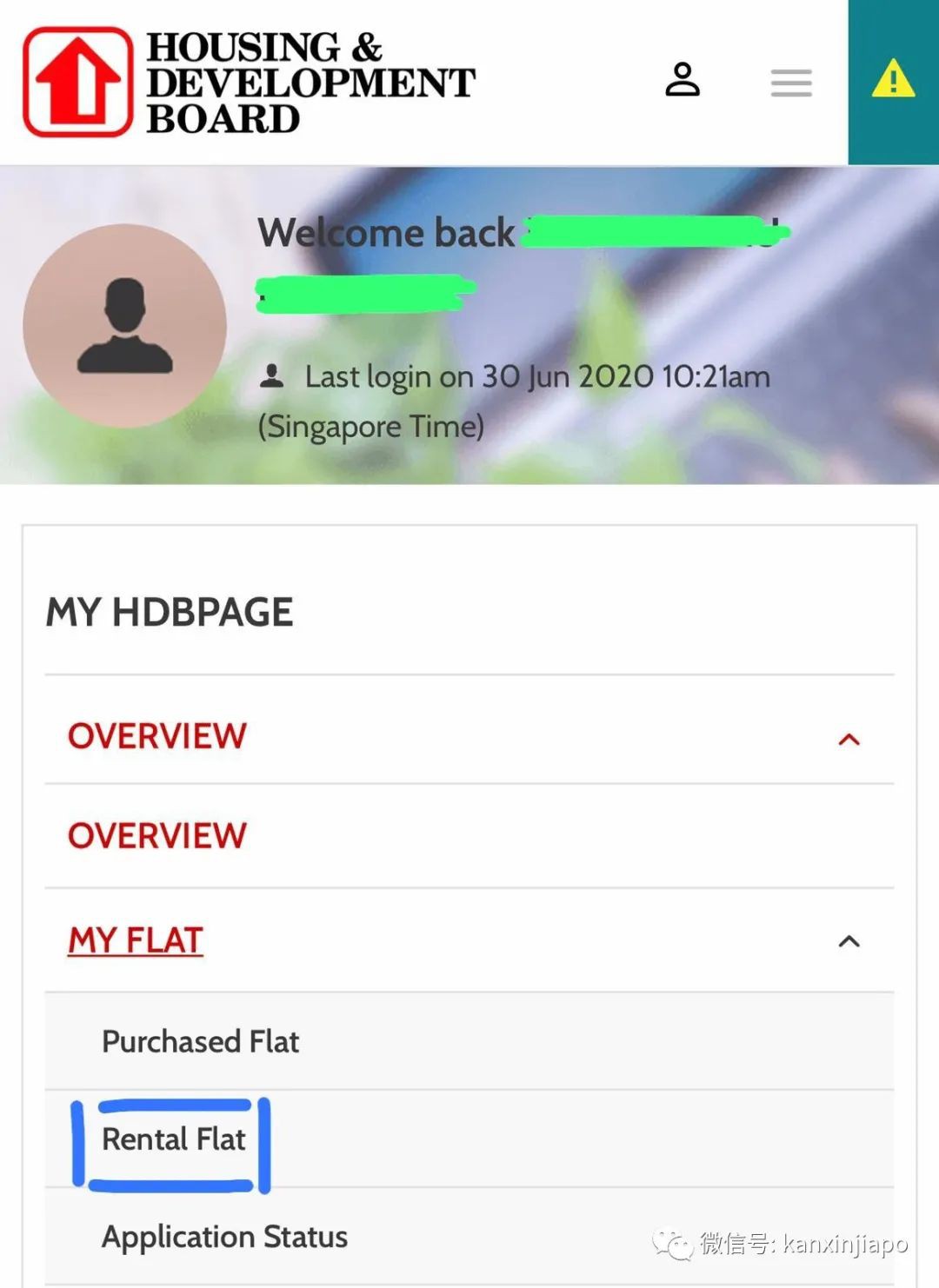Open the yellow alert warning icon

pos(893,80)
